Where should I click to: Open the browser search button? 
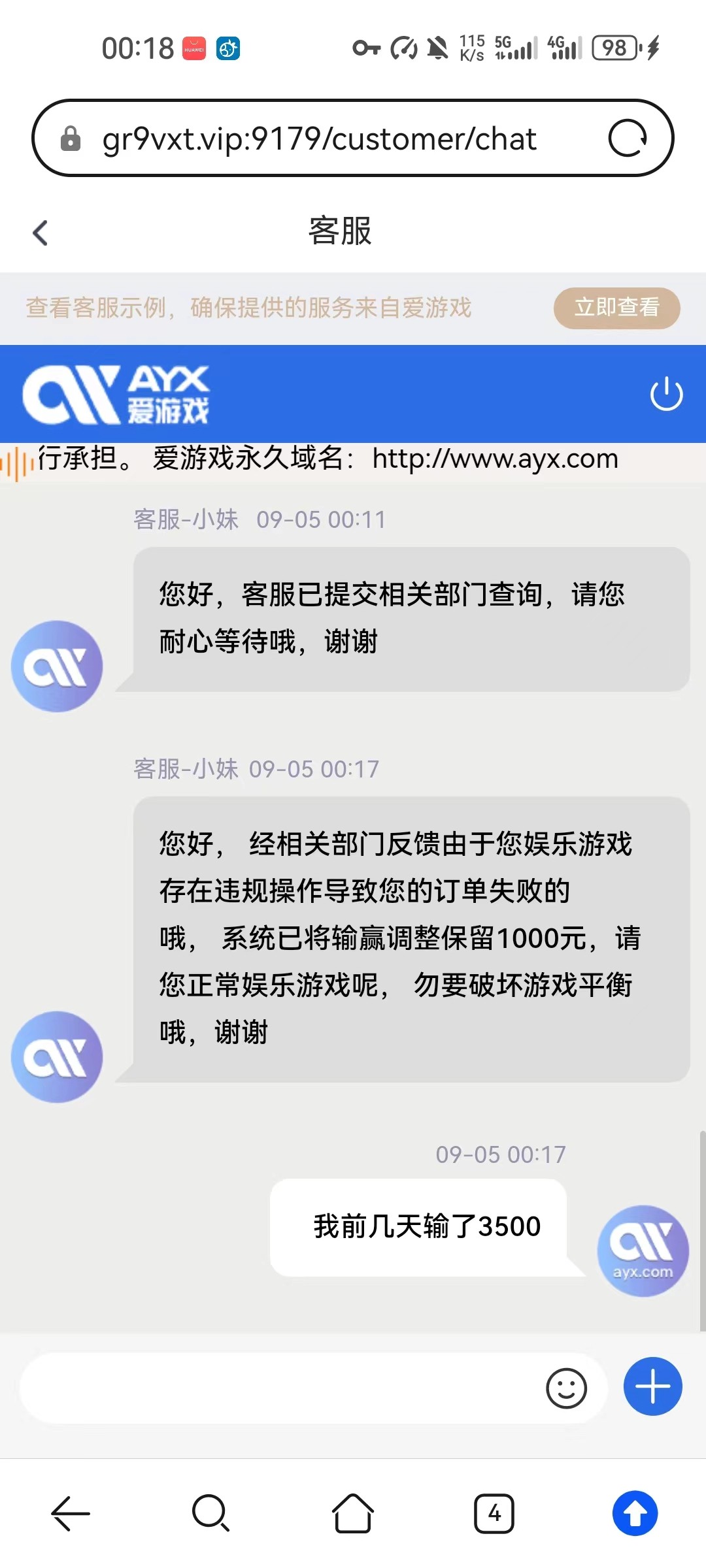[210, 1513]
